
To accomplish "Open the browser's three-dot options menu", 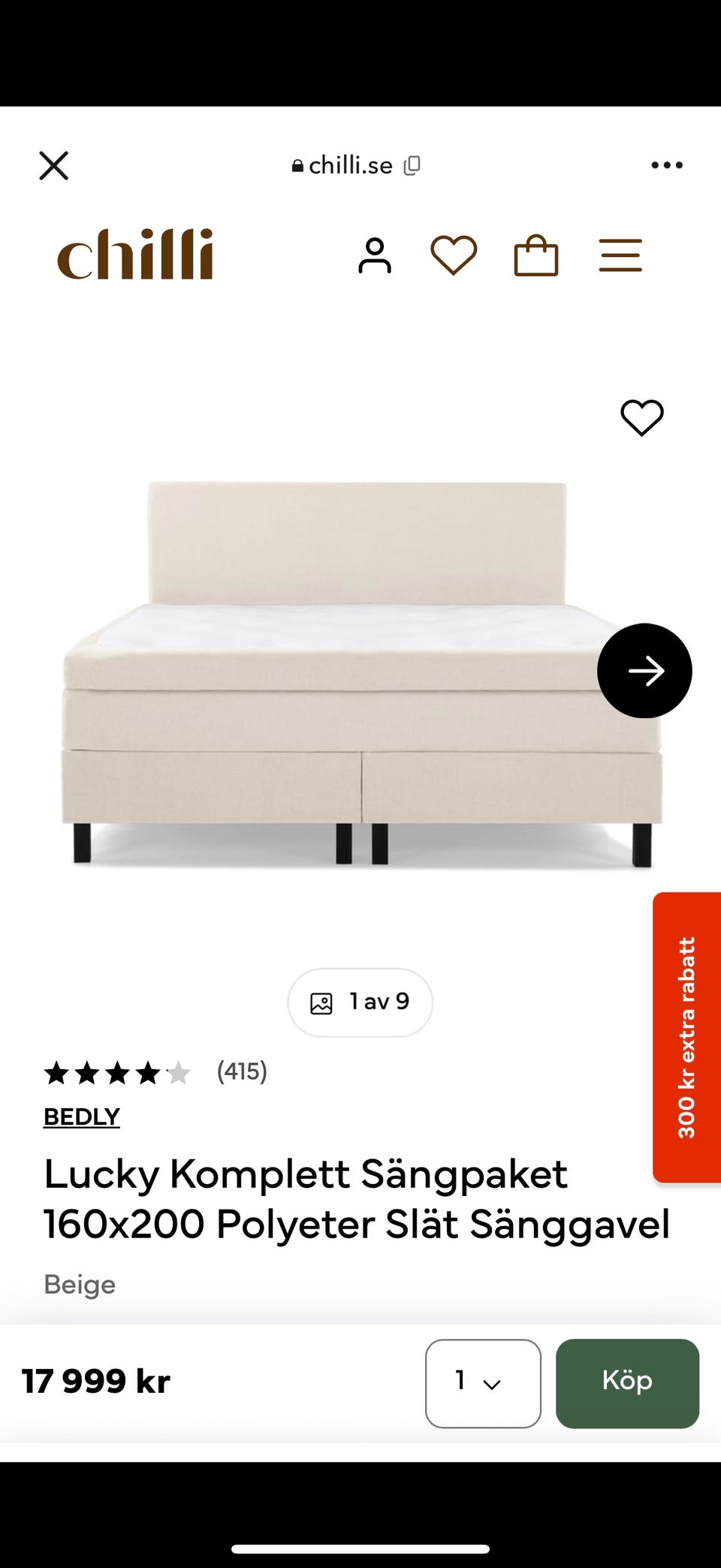I will click(x=667, y=165).
